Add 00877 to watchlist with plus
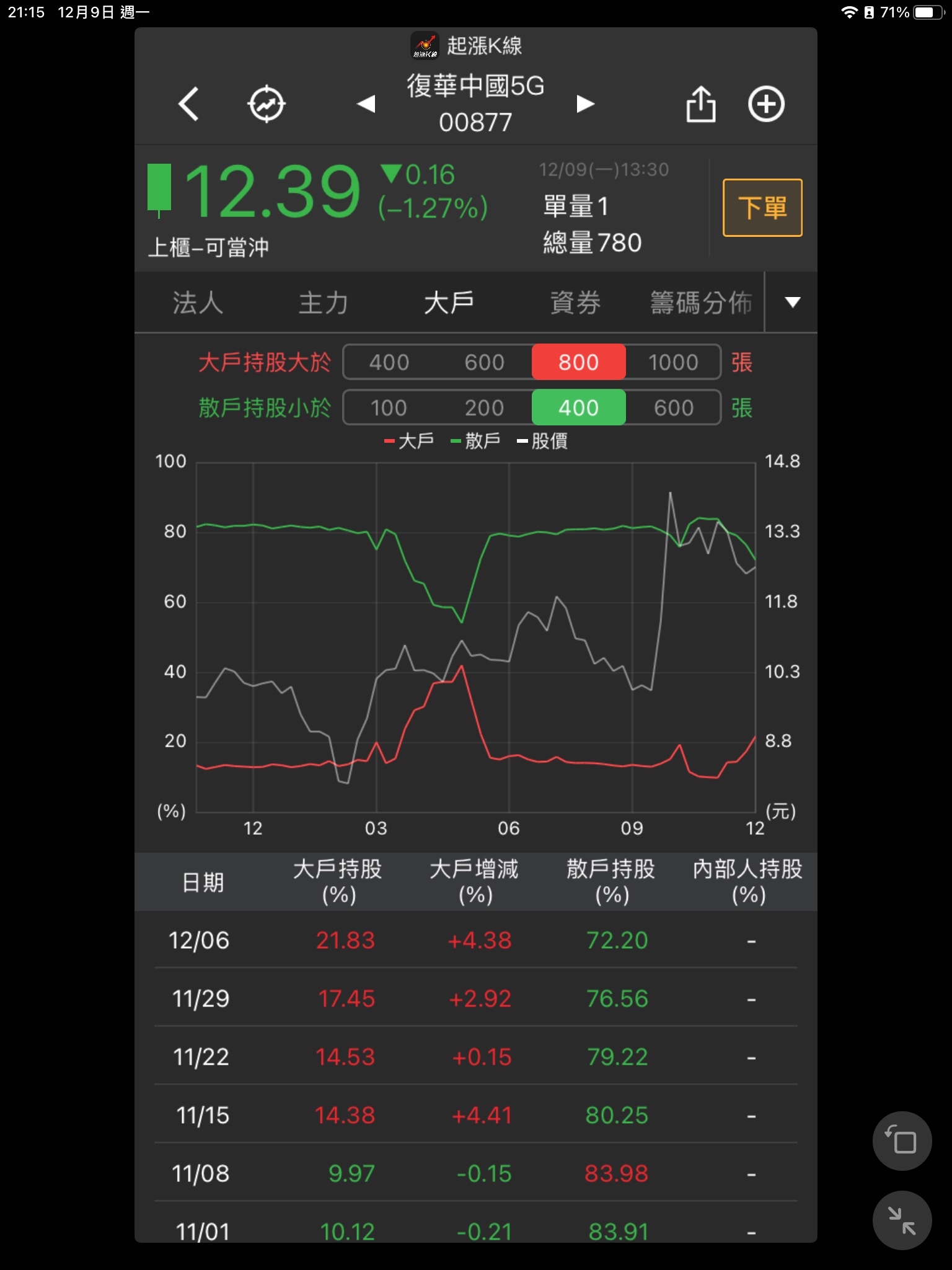Viewport: 952px width, 1270px height. tap(766, 104)
